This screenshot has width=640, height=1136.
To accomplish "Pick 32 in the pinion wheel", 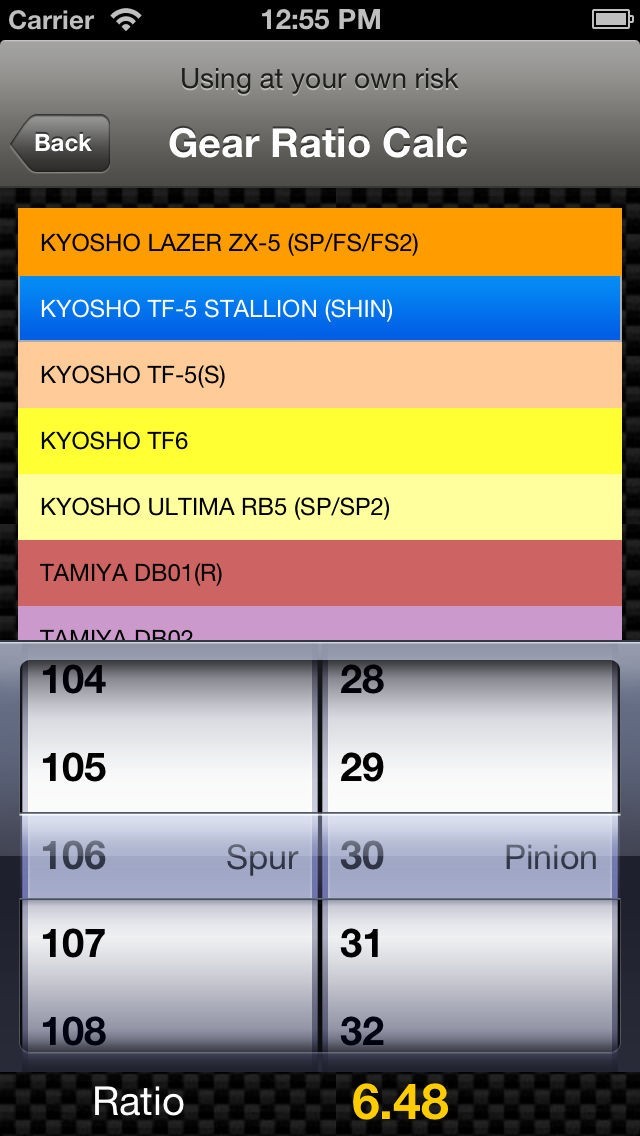I will 466,1030.
